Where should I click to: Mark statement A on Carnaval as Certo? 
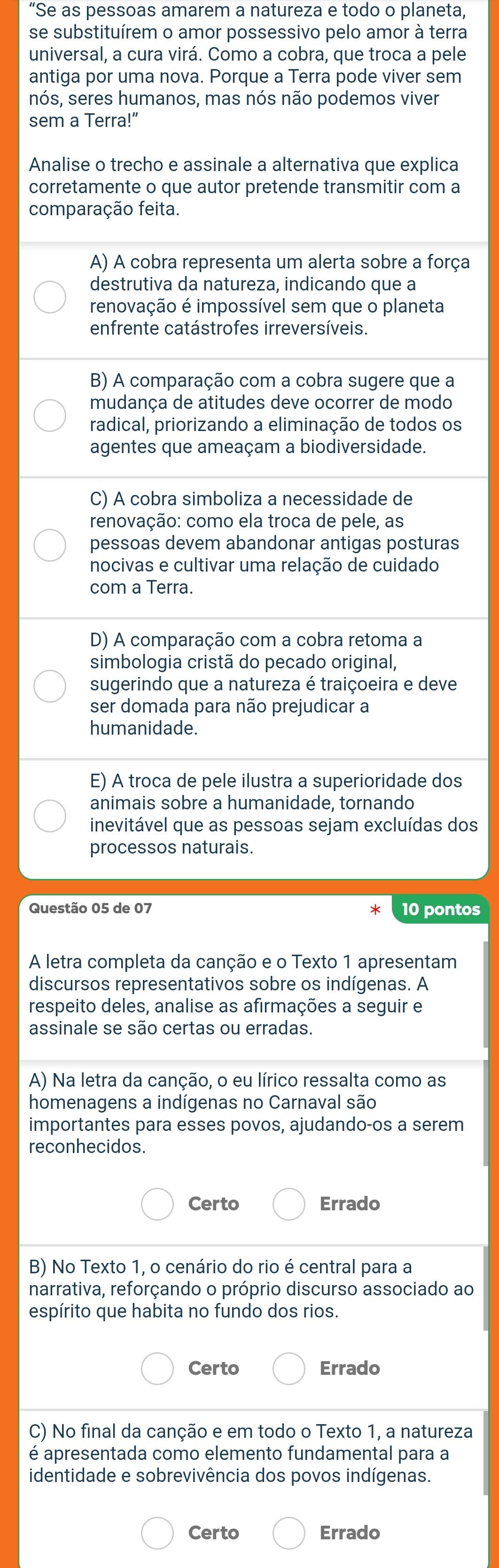[x=157, y=1203]
